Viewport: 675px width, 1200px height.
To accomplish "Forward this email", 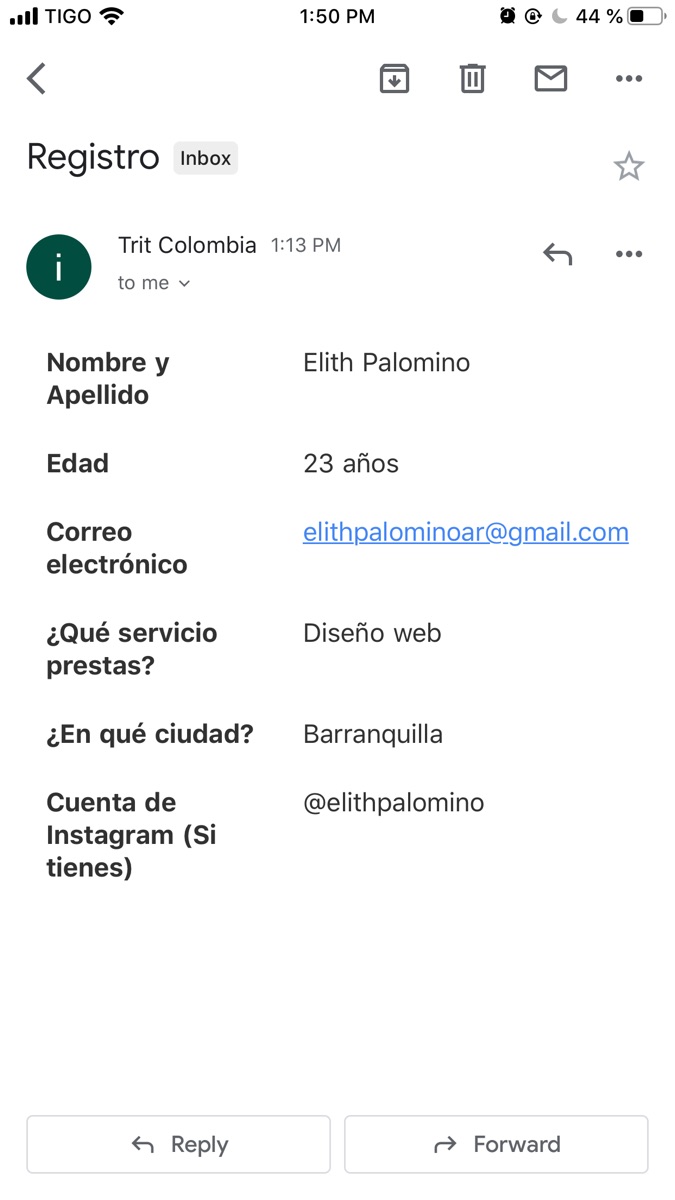I will pyautogui.click(x=496, y=1144).
